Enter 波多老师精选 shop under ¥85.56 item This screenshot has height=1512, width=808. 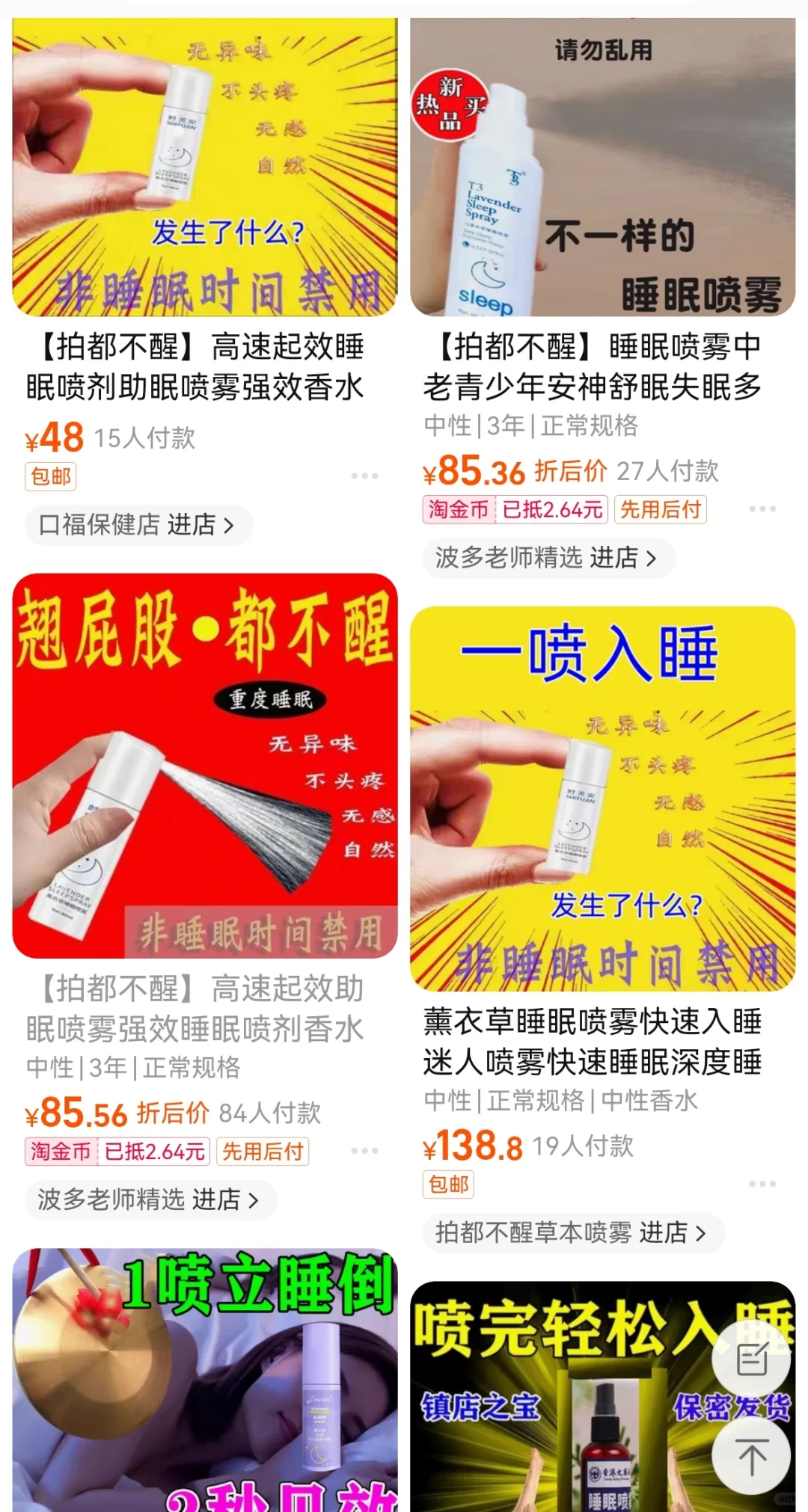click(x=150, y=1199)
